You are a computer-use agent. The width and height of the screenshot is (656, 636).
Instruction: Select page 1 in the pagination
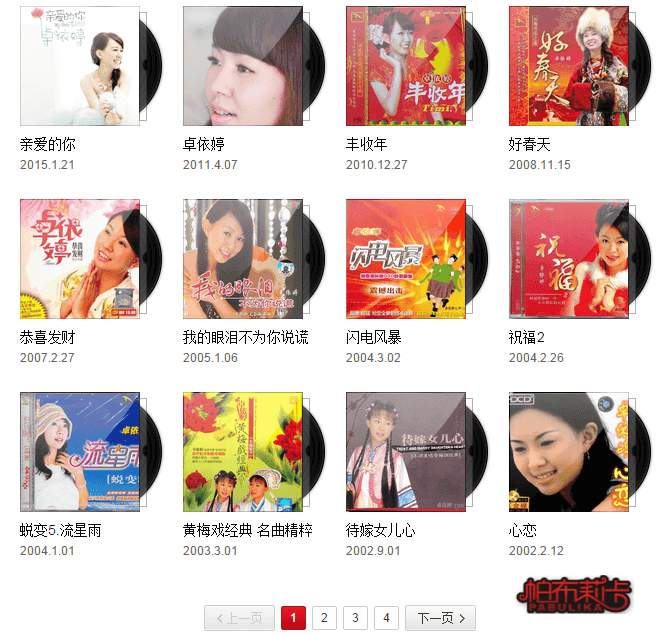(x=292, y=618)
